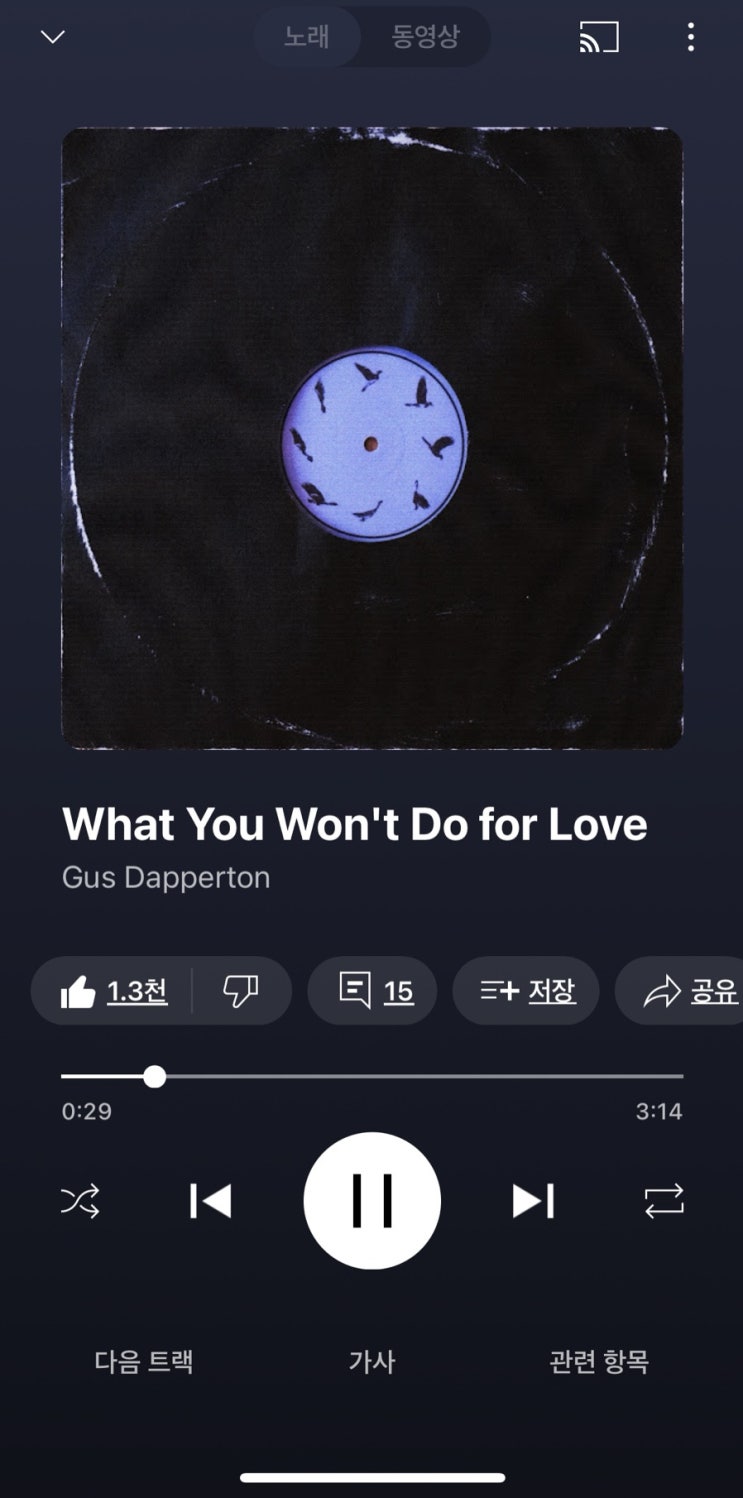Image resolution: width=743 pixels, height=1498 pixels.
Task: Toggle repeat mode
Action: coord(664,1200)
